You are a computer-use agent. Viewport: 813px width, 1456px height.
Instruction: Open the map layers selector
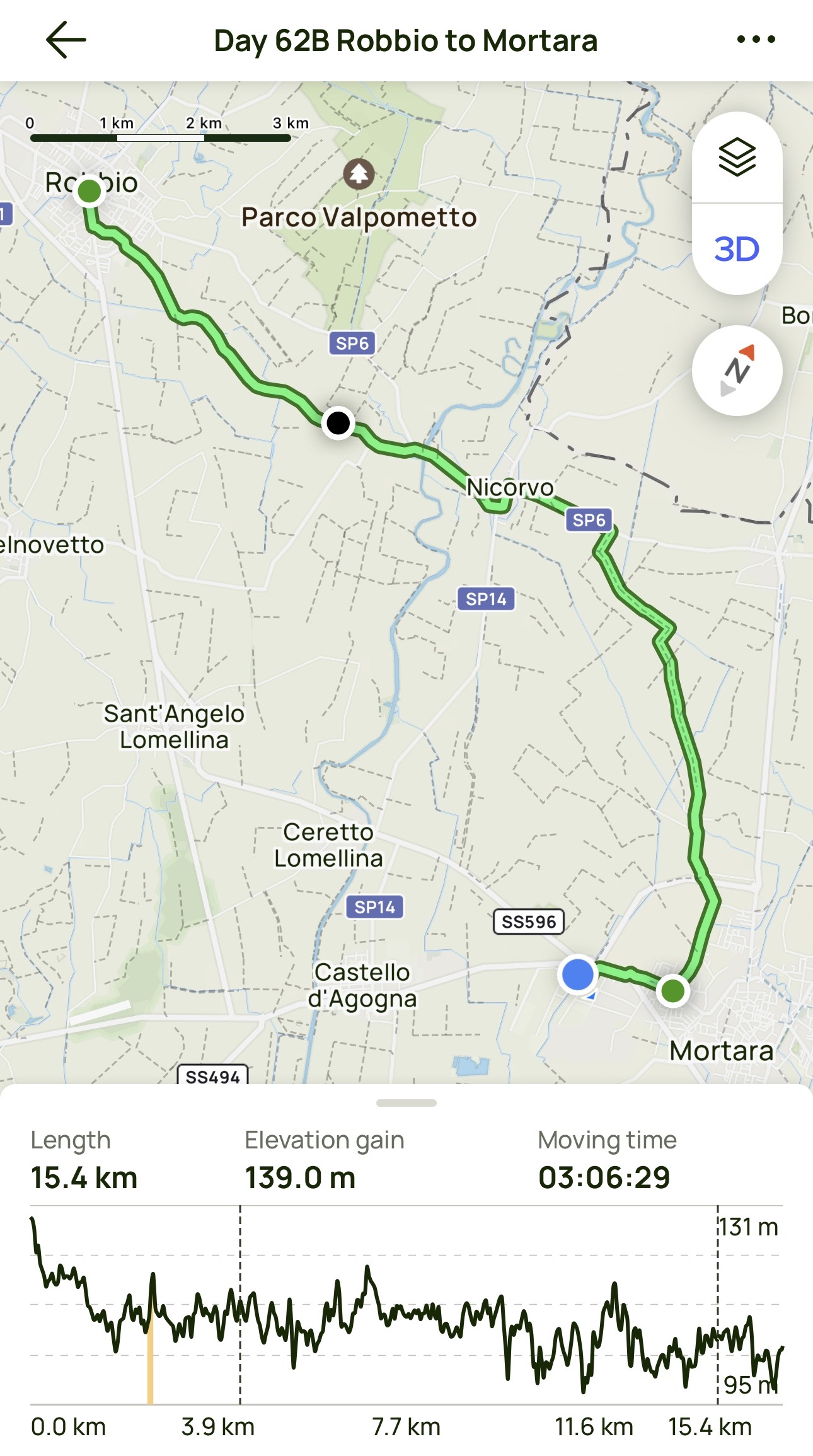click(737, 158)
